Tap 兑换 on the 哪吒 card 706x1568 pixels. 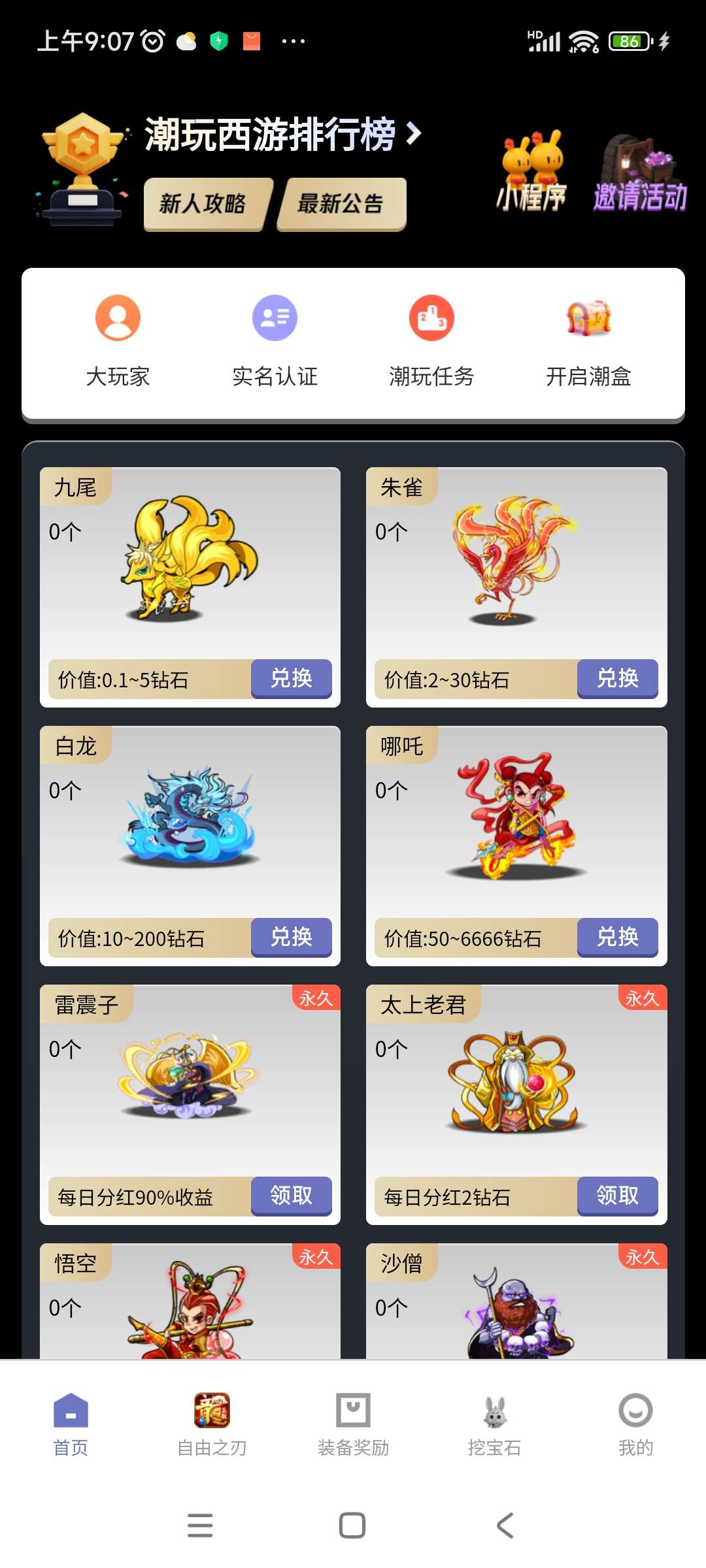(617, 937)
